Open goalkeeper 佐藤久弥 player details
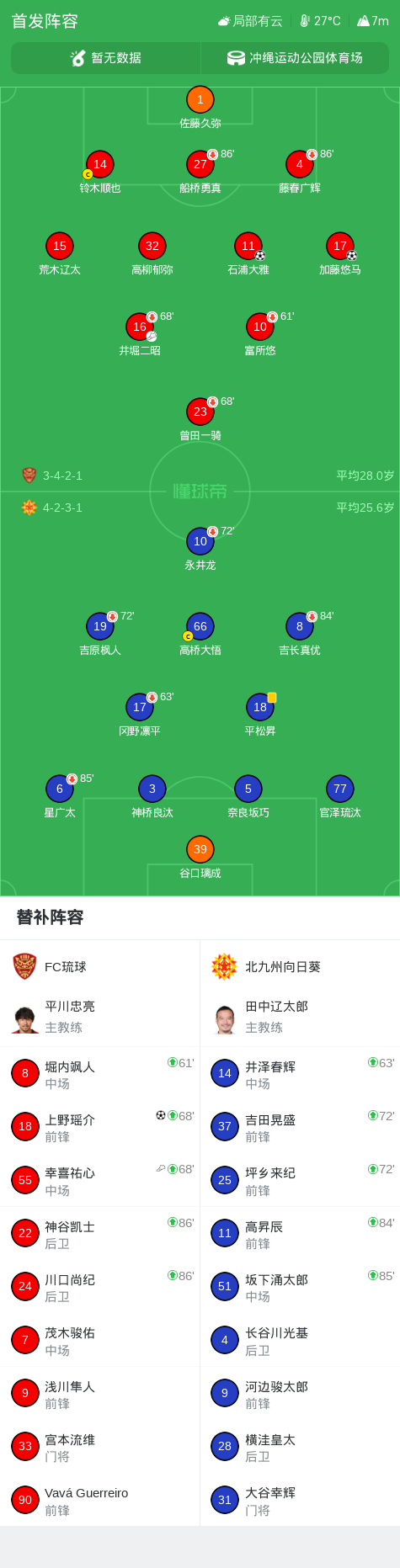This screenshot has width=400, height=1568. click(x=200, y=107)
